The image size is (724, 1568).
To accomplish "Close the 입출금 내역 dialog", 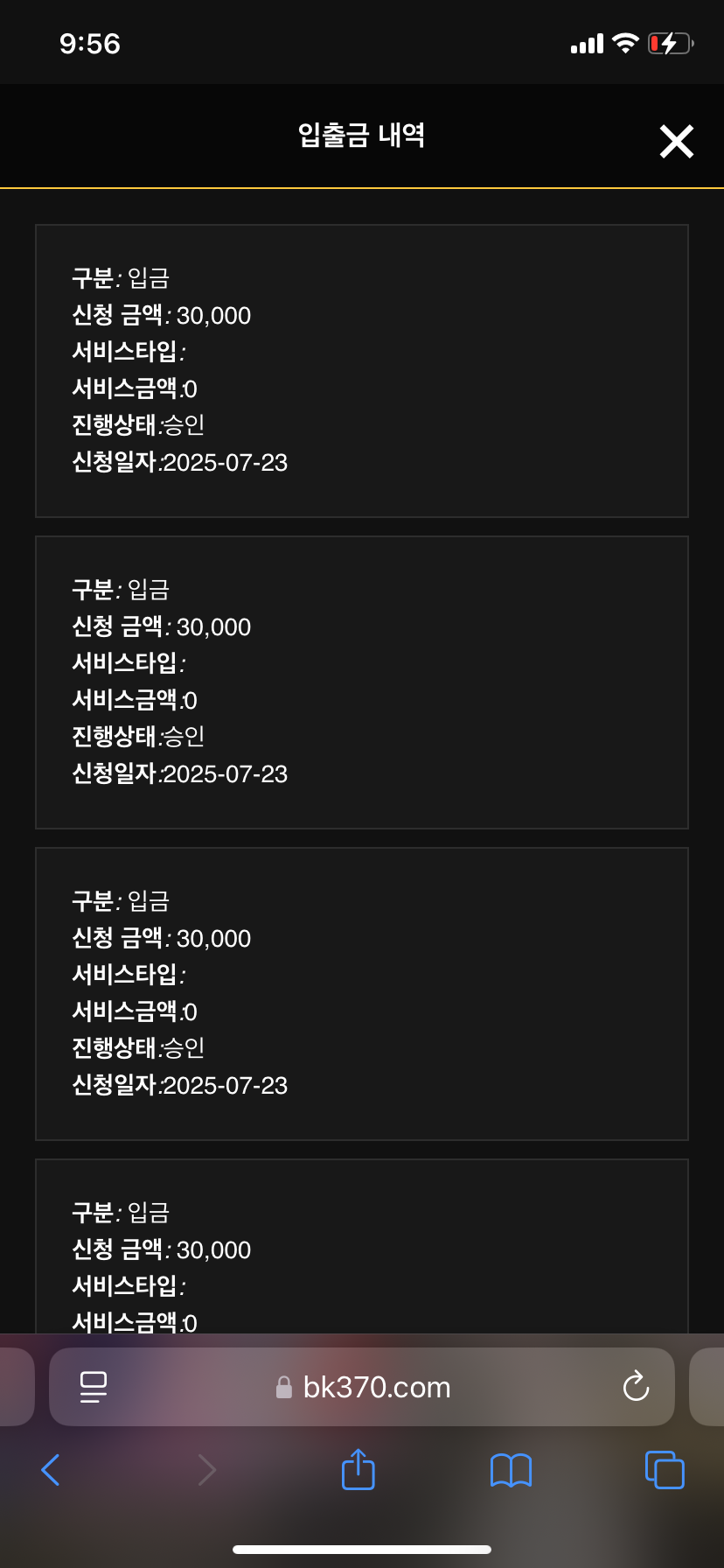I will coord(676,141).
